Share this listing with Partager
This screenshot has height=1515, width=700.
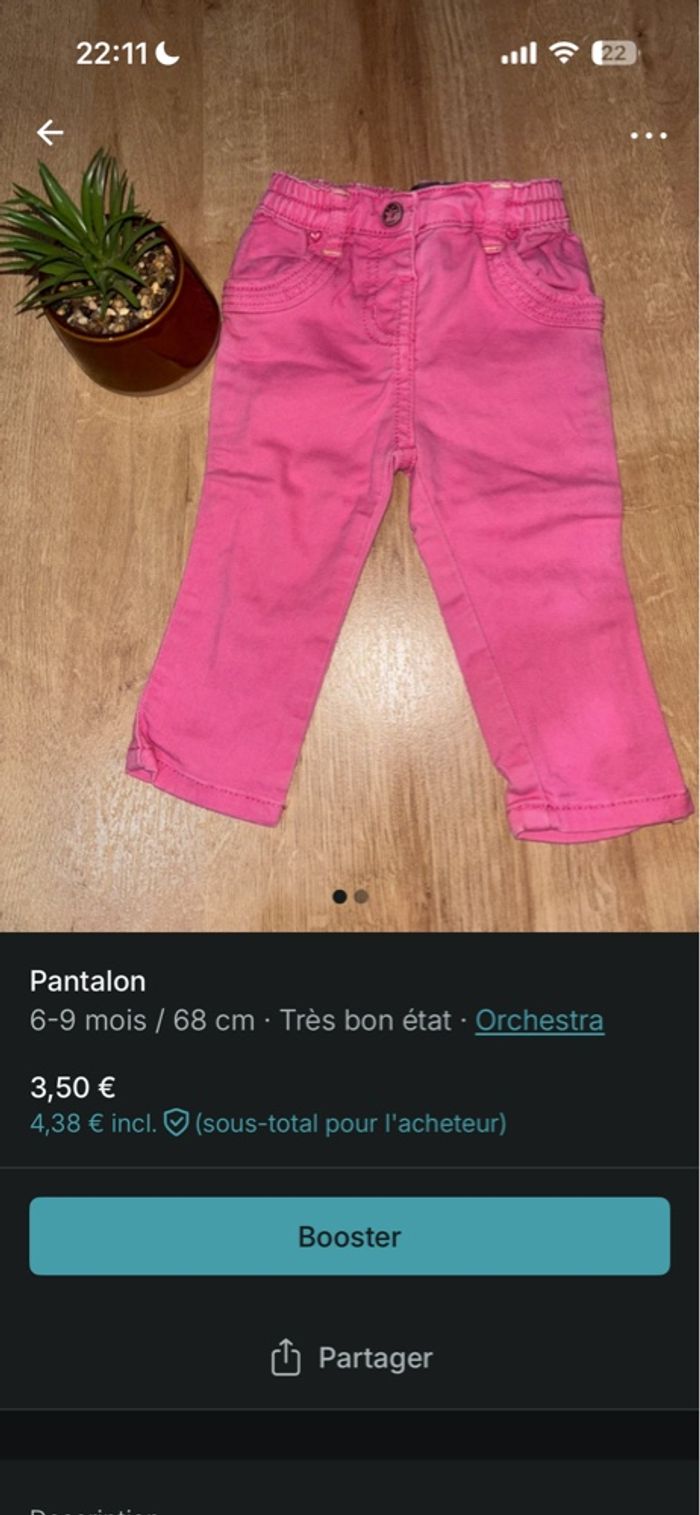click(x=351, y=1358)
